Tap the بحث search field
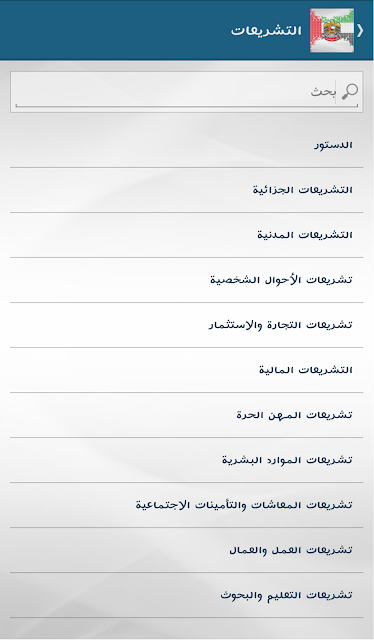Image resolution: width=374 pixels, height=640 pixels. (x=187, y=92)
